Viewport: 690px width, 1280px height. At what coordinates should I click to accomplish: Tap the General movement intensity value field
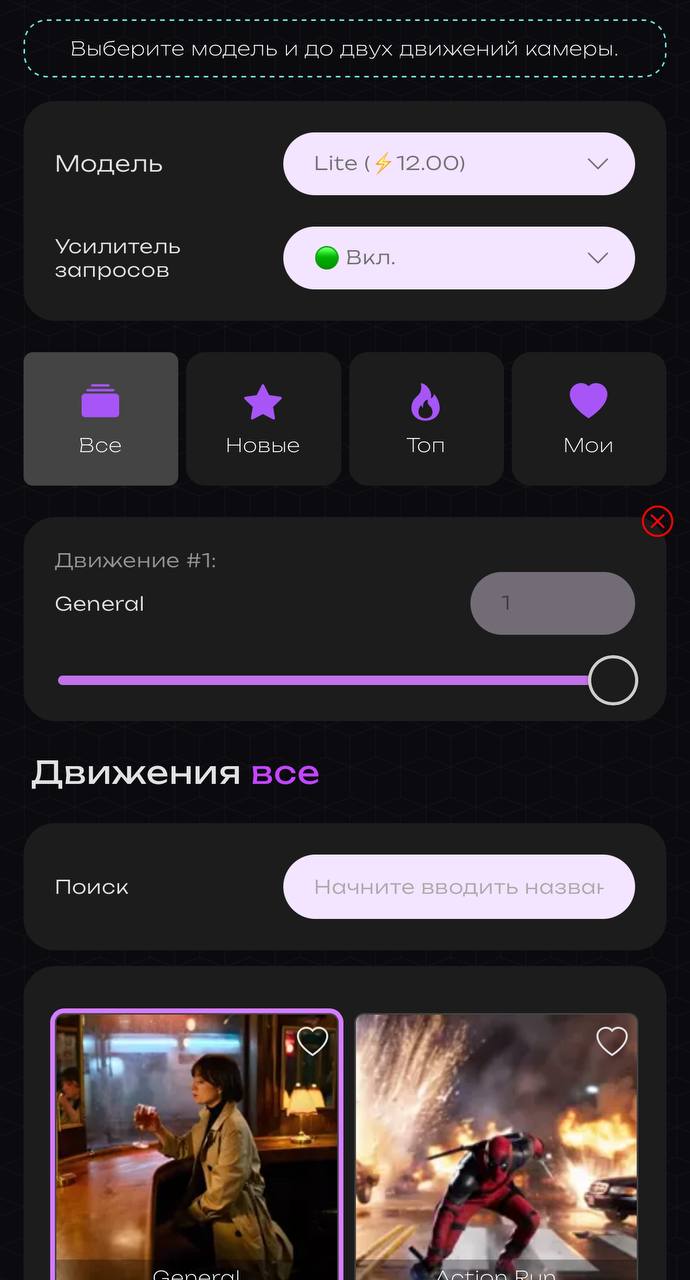tap(552, 603)
